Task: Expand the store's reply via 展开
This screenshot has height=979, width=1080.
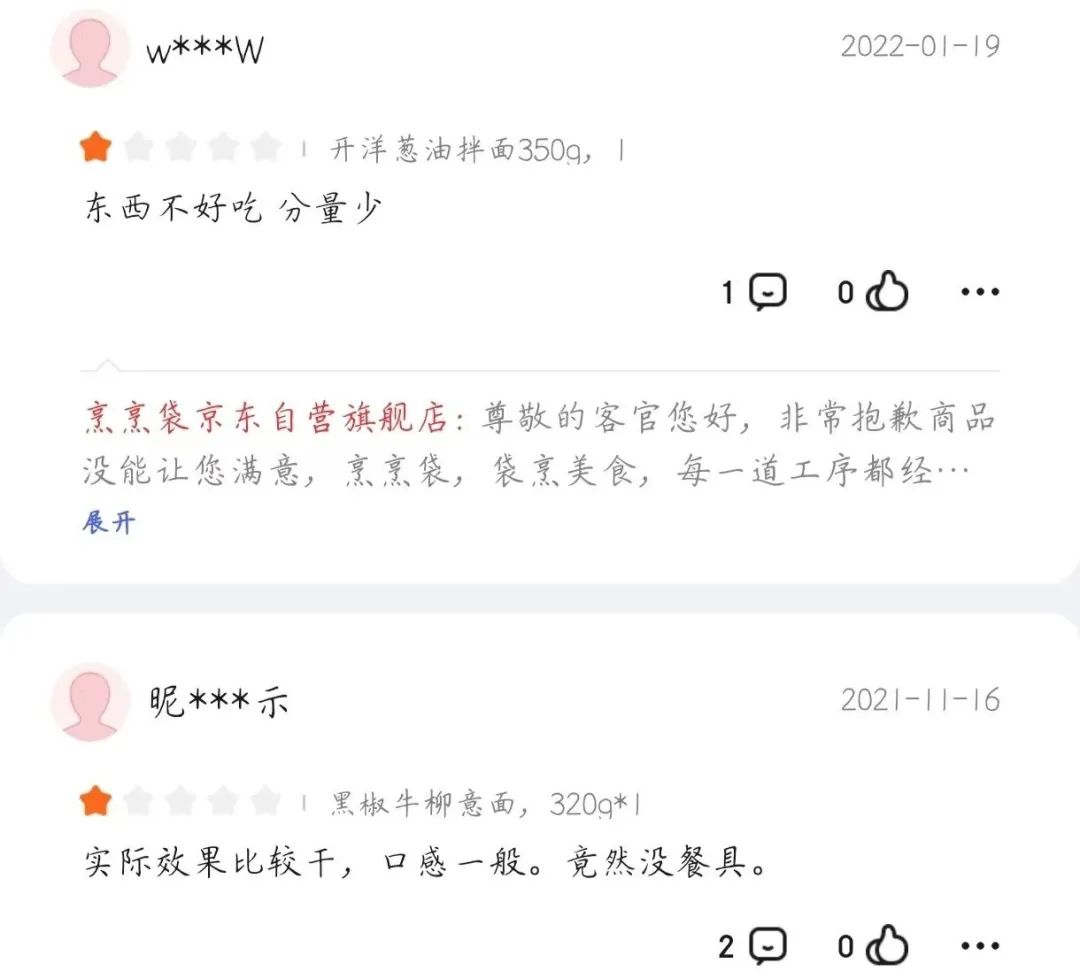Action: point(108,522)
